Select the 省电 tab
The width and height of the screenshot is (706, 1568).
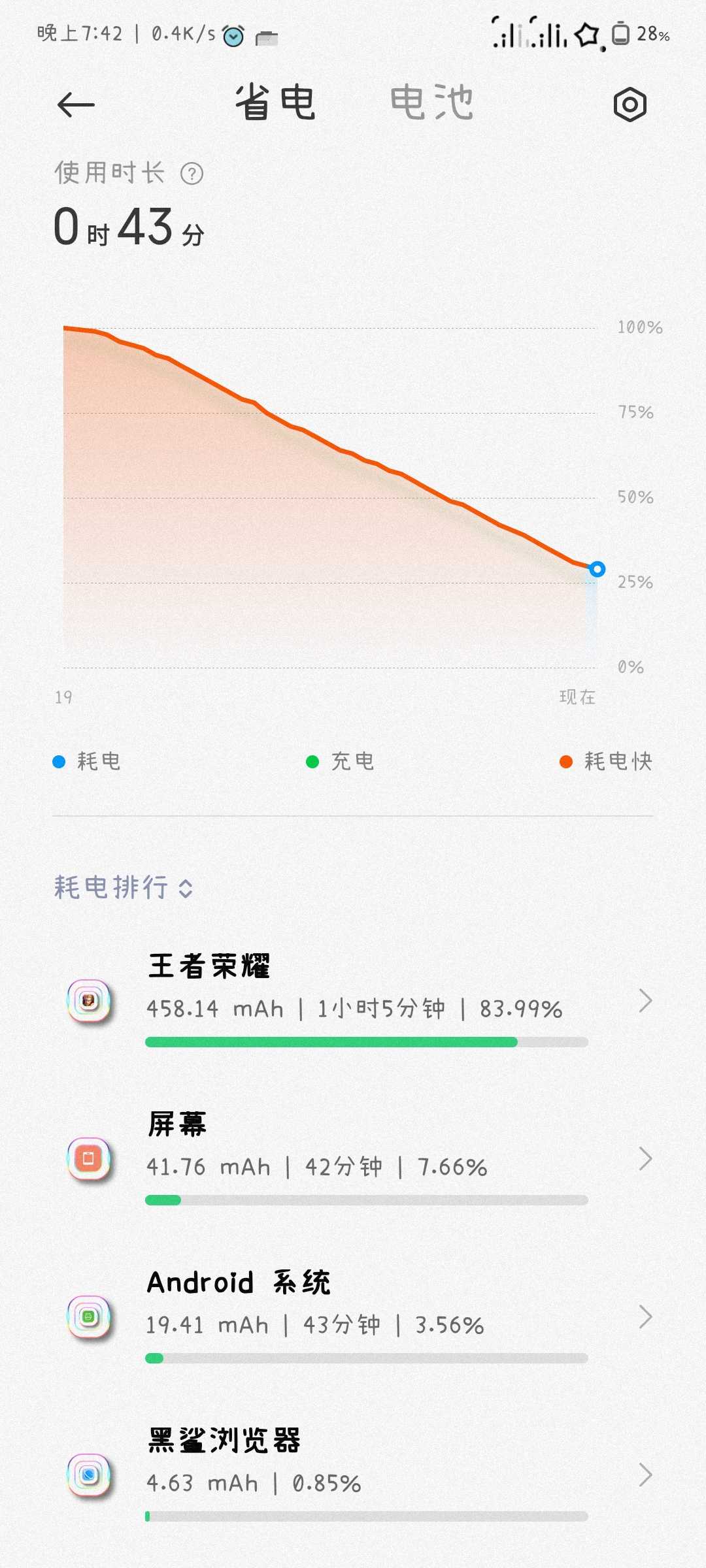pos(275,103)
